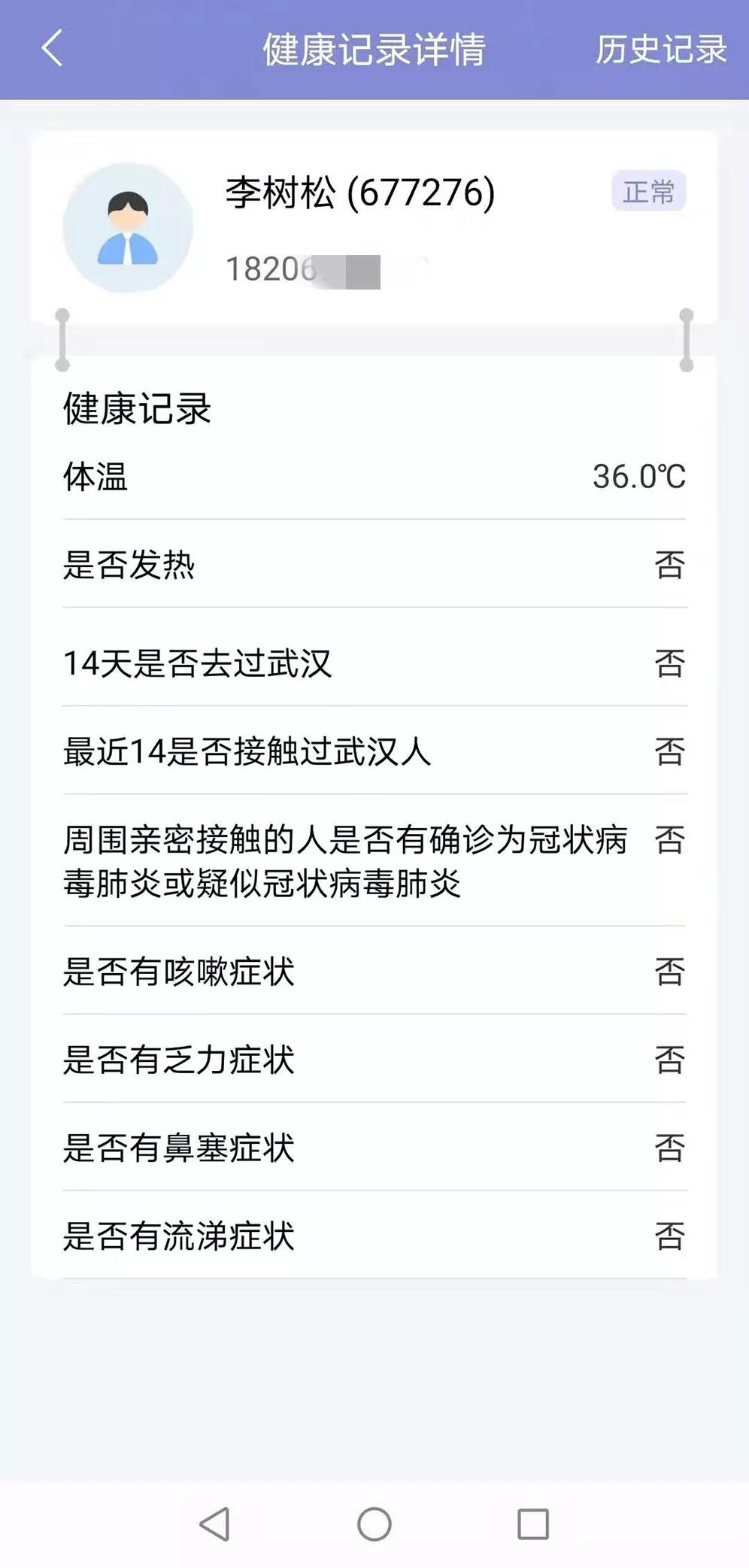
Task: Go back using the header arrow
Action: pos(52,49)
